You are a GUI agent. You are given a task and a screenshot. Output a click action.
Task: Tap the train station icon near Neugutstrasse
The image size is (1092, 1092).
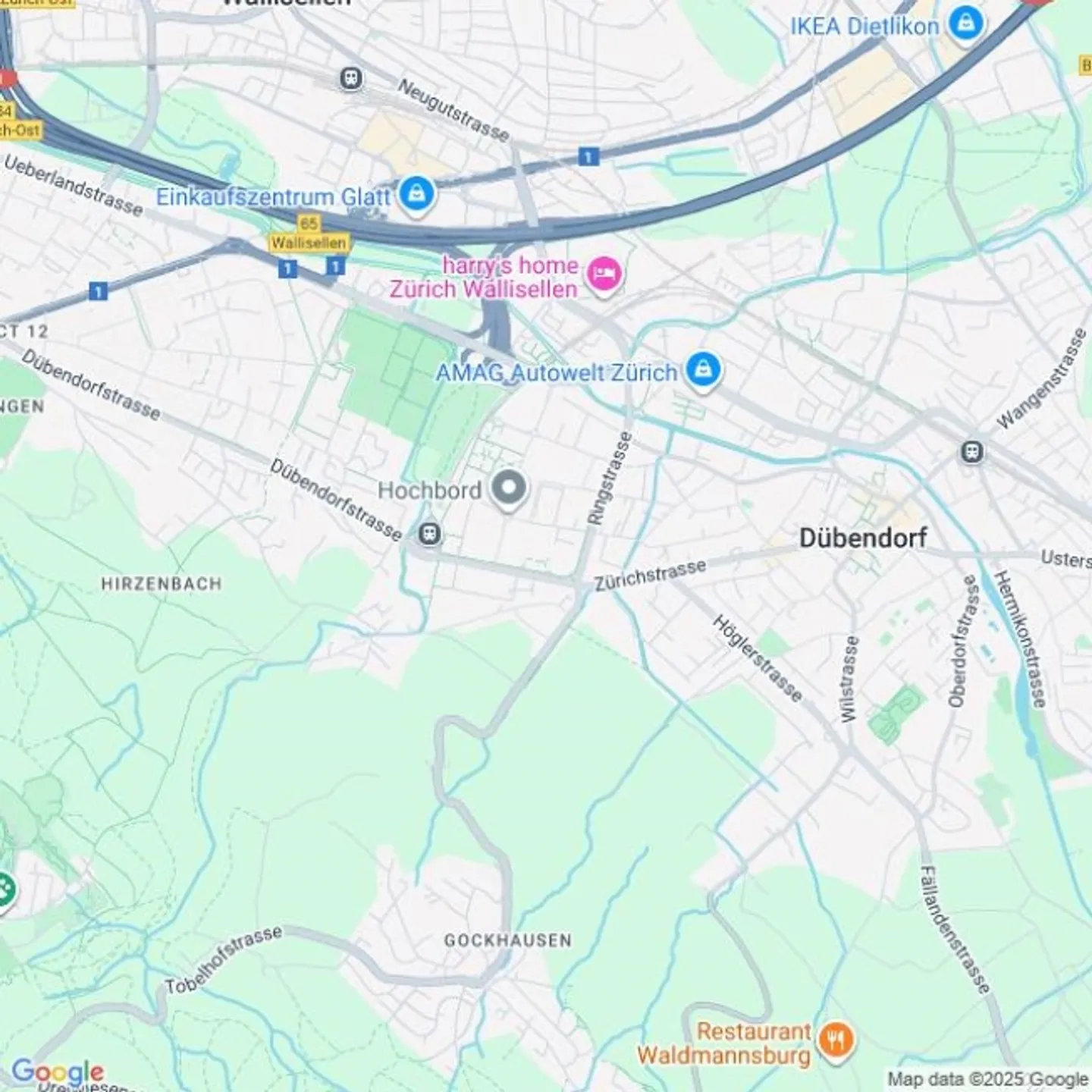point(351,78)
